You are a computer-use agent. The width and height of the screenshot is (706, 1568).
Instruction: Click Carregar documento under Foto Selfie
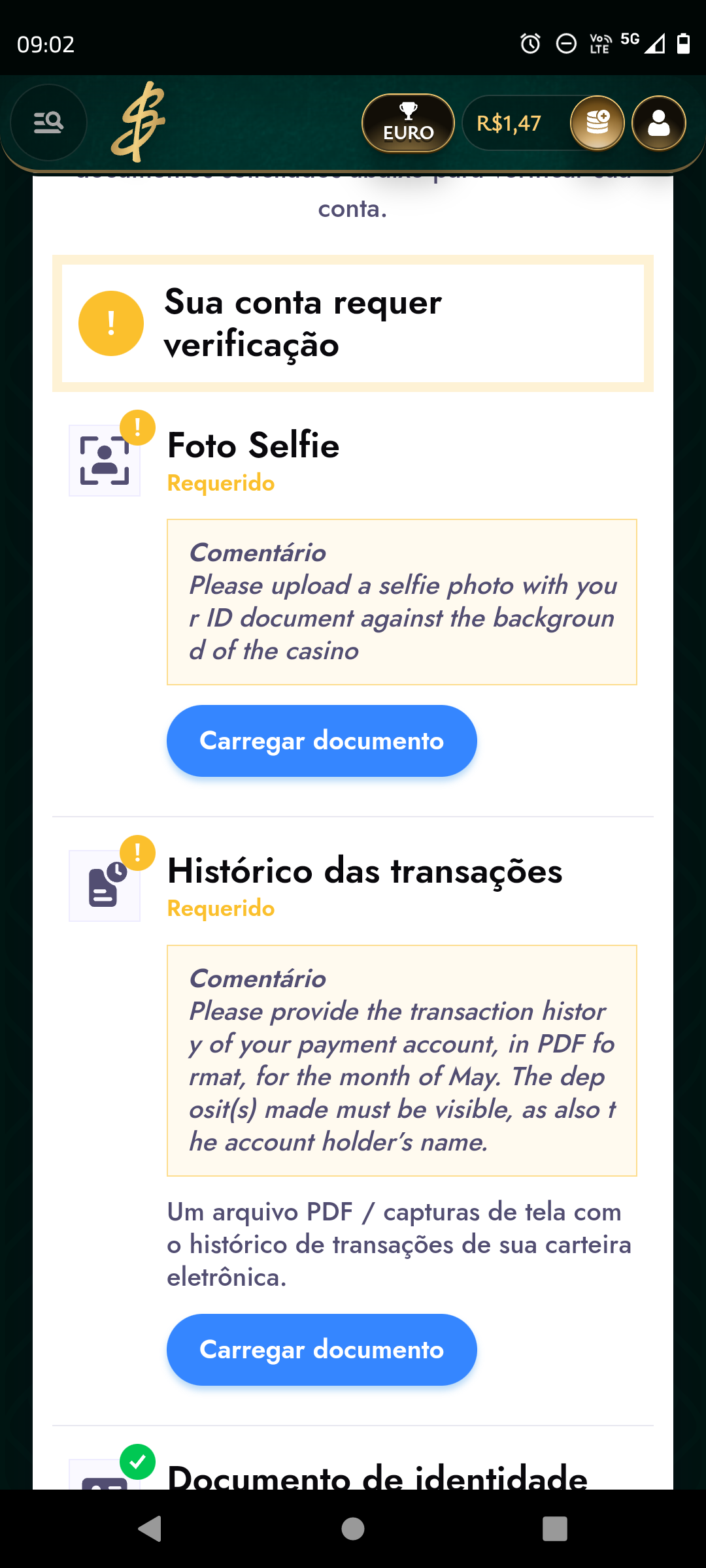[322, 740]
